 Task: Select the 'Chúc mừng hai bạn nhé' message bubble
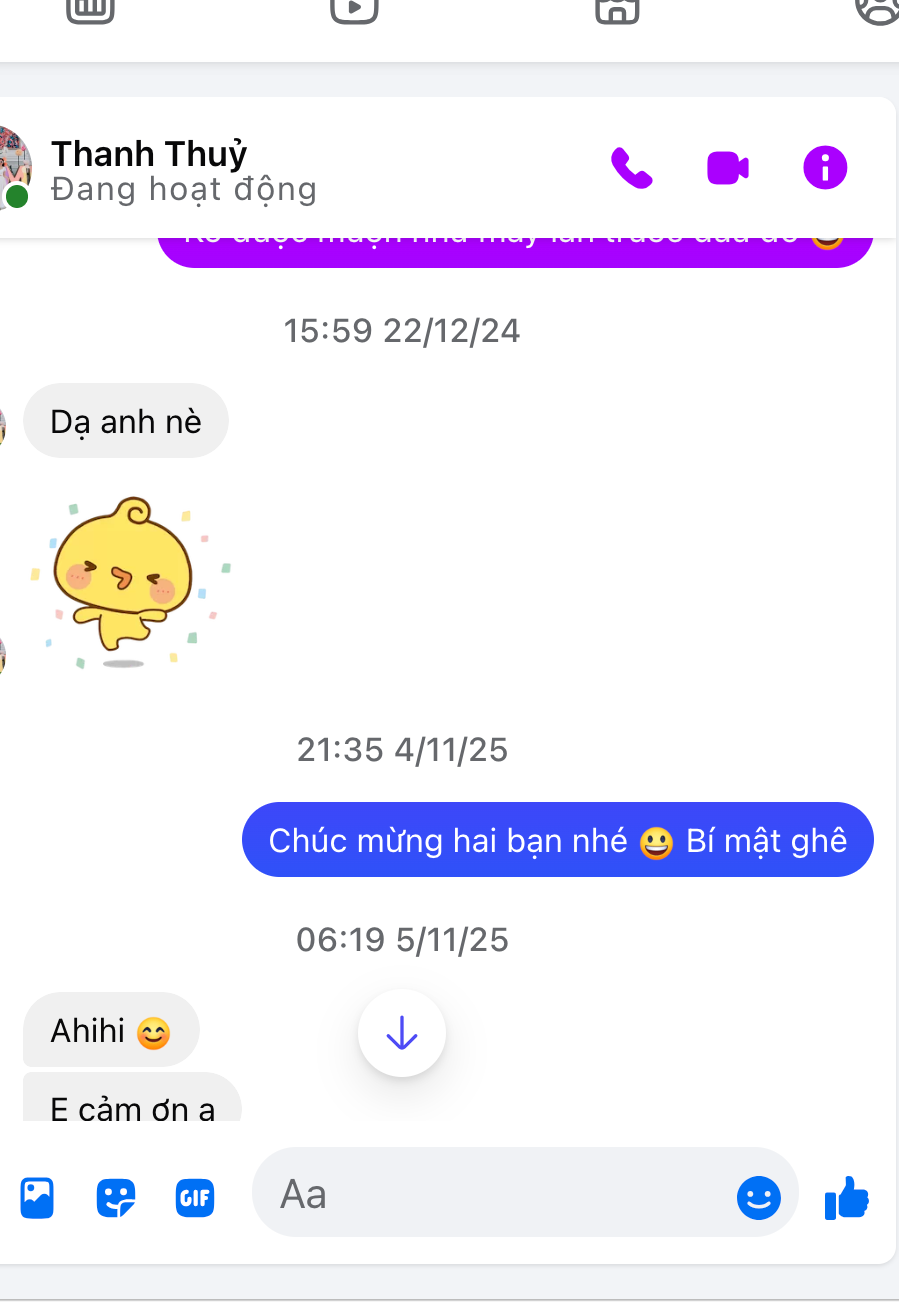coord(557,840)
